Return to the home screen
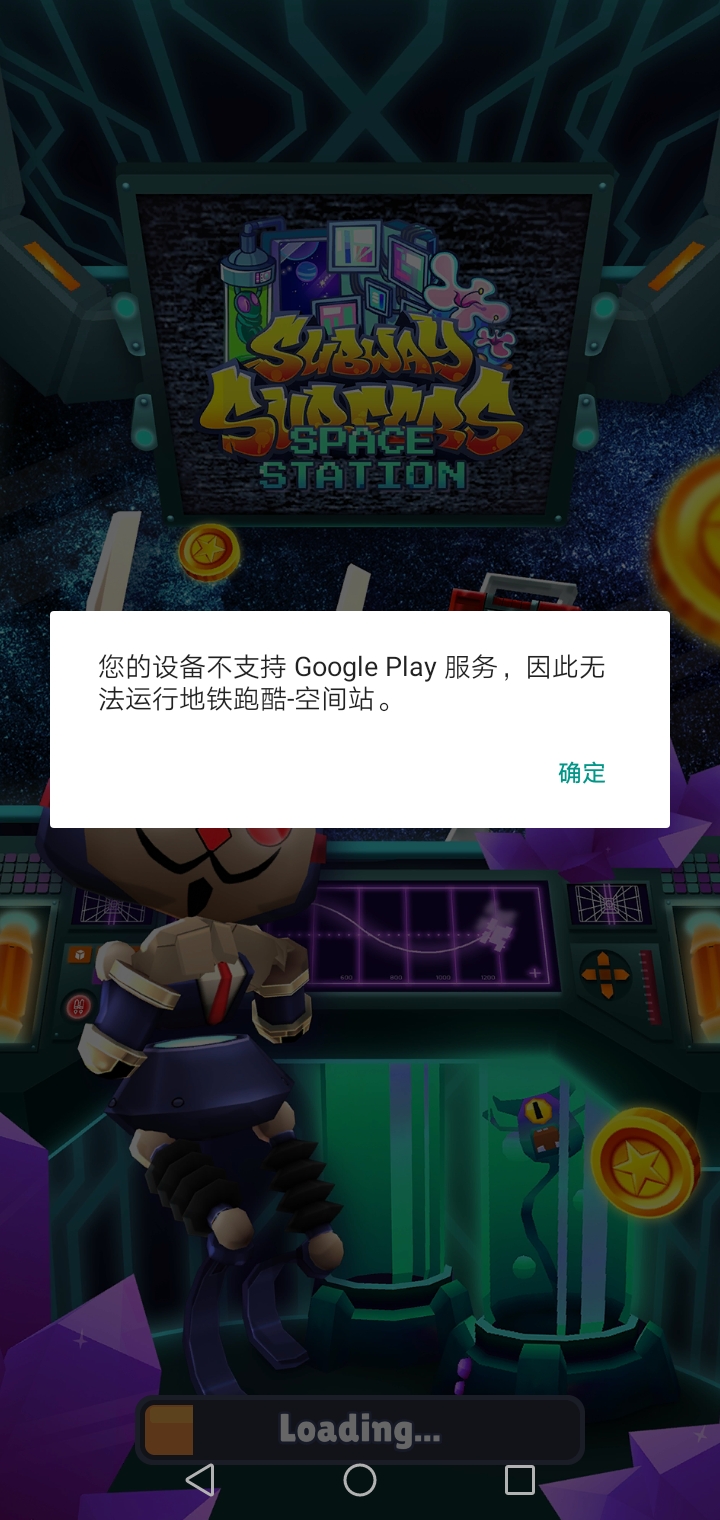The width and height of the screenshot is (720, 1520). coord(360,1480)
